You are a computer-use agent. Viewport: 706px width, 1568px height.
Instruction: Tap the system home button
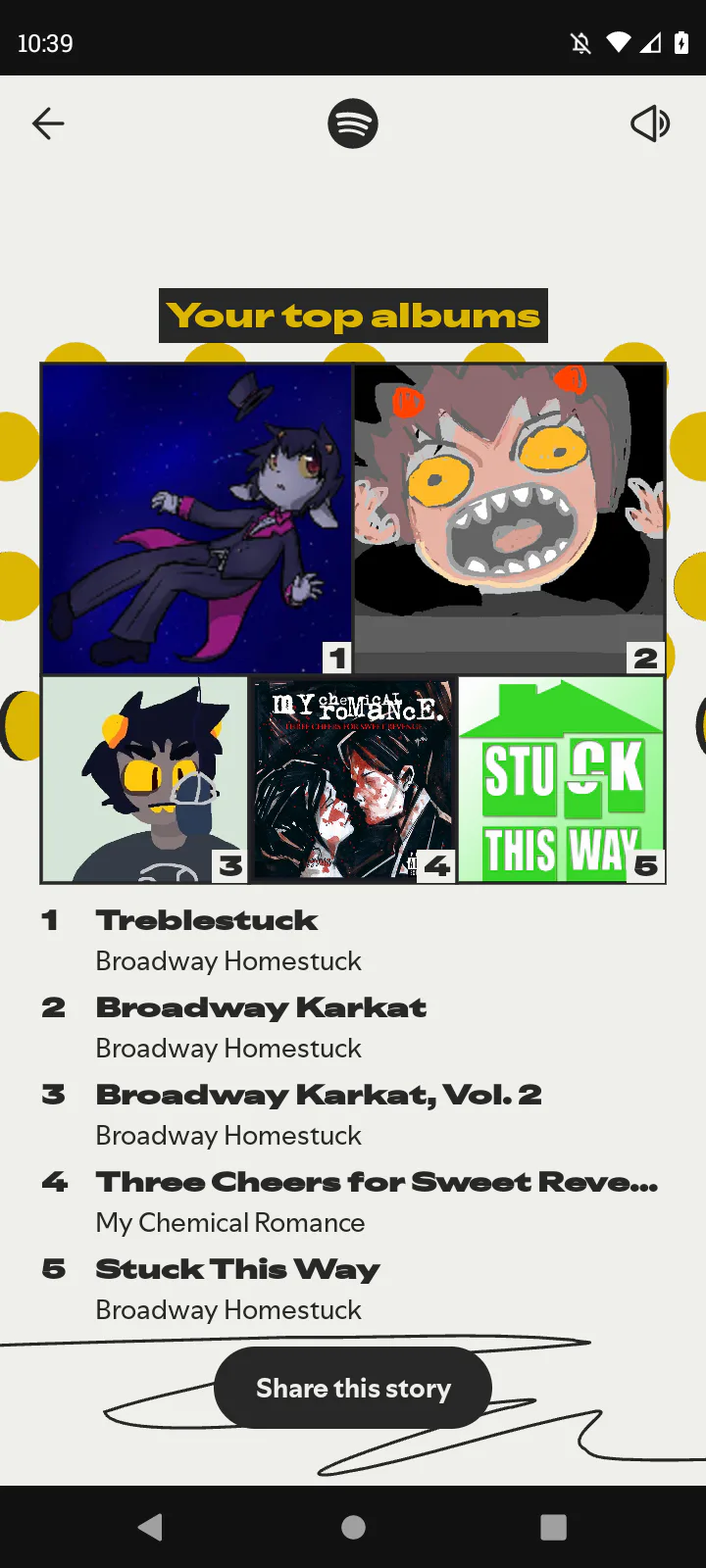tap(353, 1527)
